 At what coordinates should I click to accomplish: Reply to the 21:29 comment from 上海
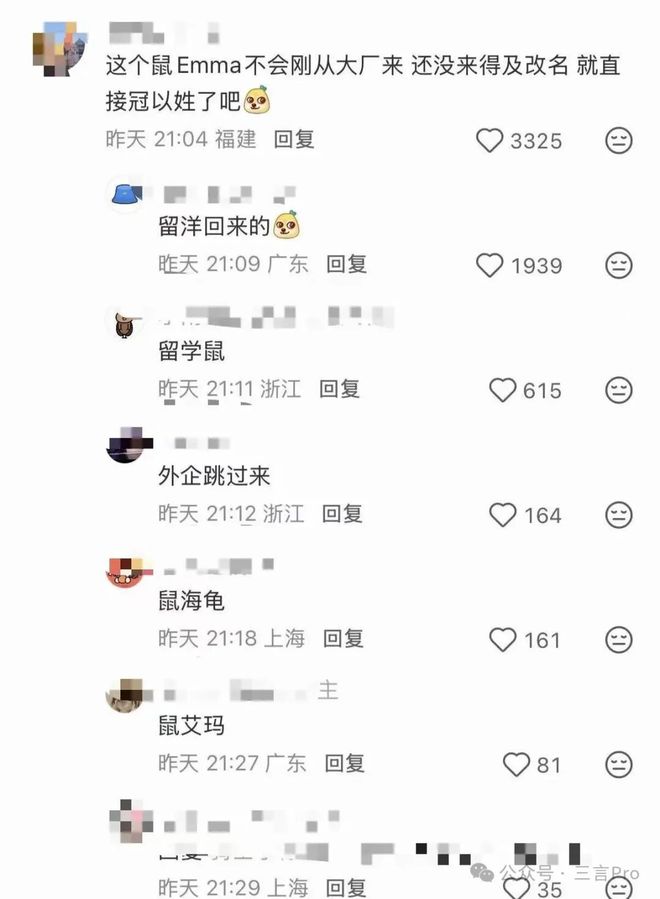[x=346, y=886]
